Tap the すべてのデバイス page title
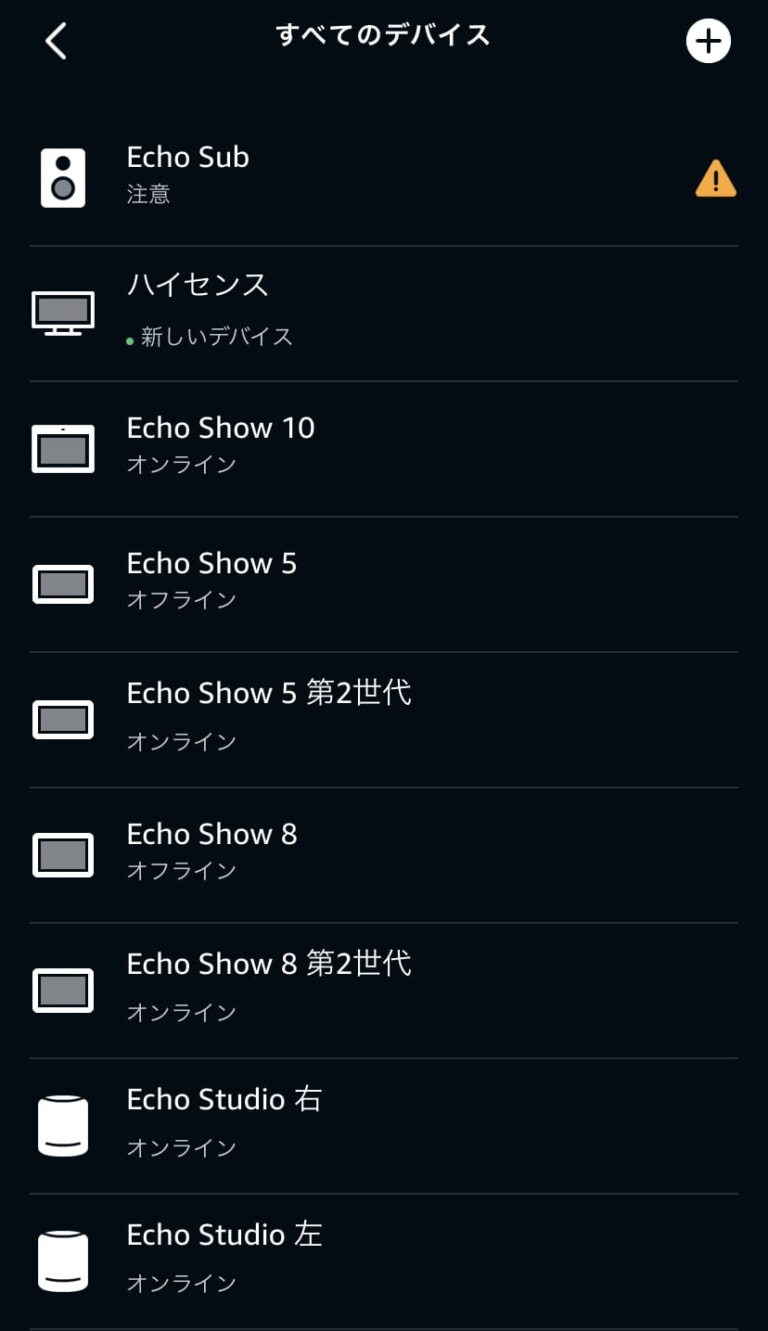Screen dimensions: 768x1331 coord(383,35)
